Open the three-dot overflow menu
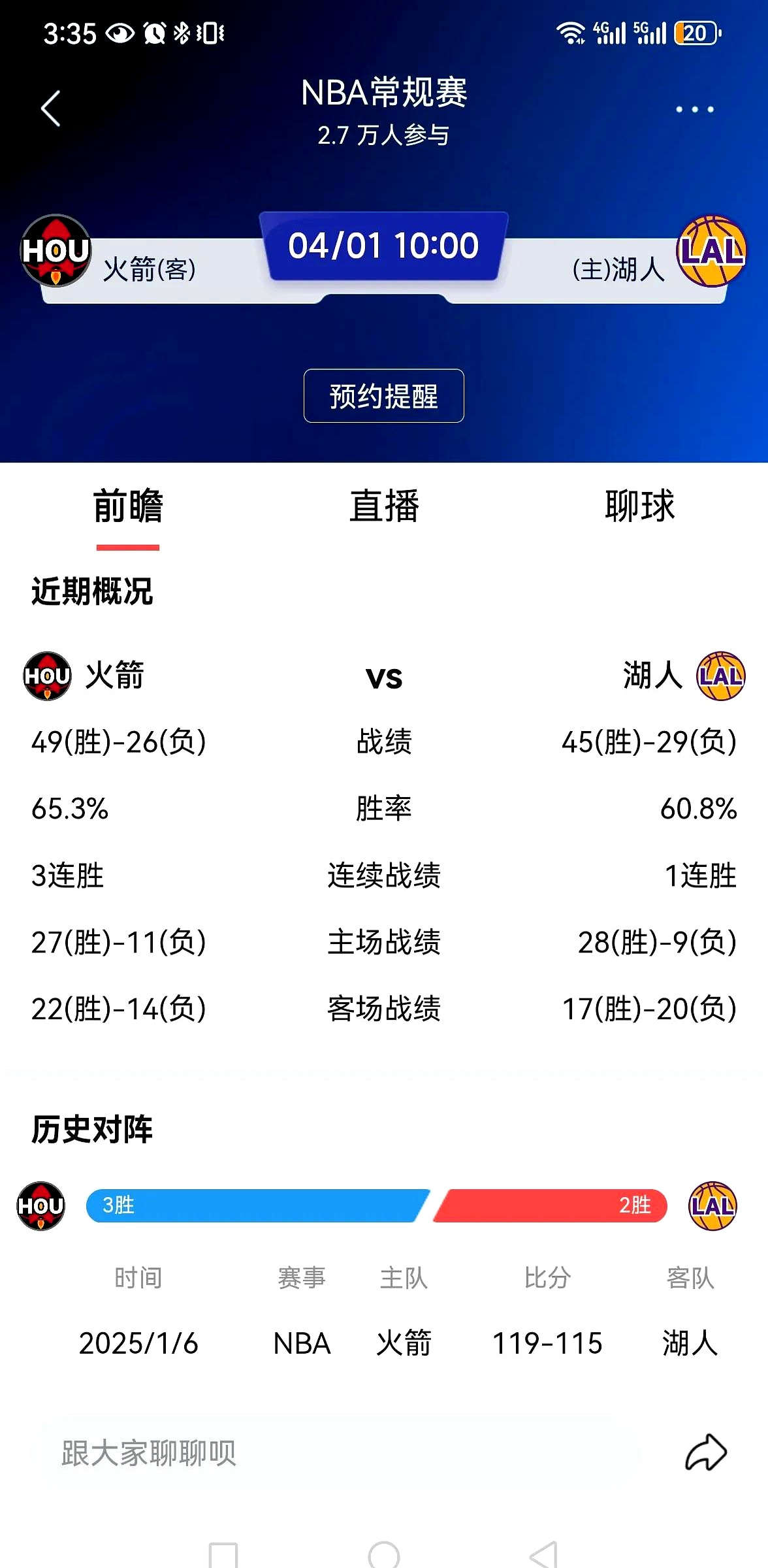This screenshot has height=1568, width=768. tap(694, 109)
